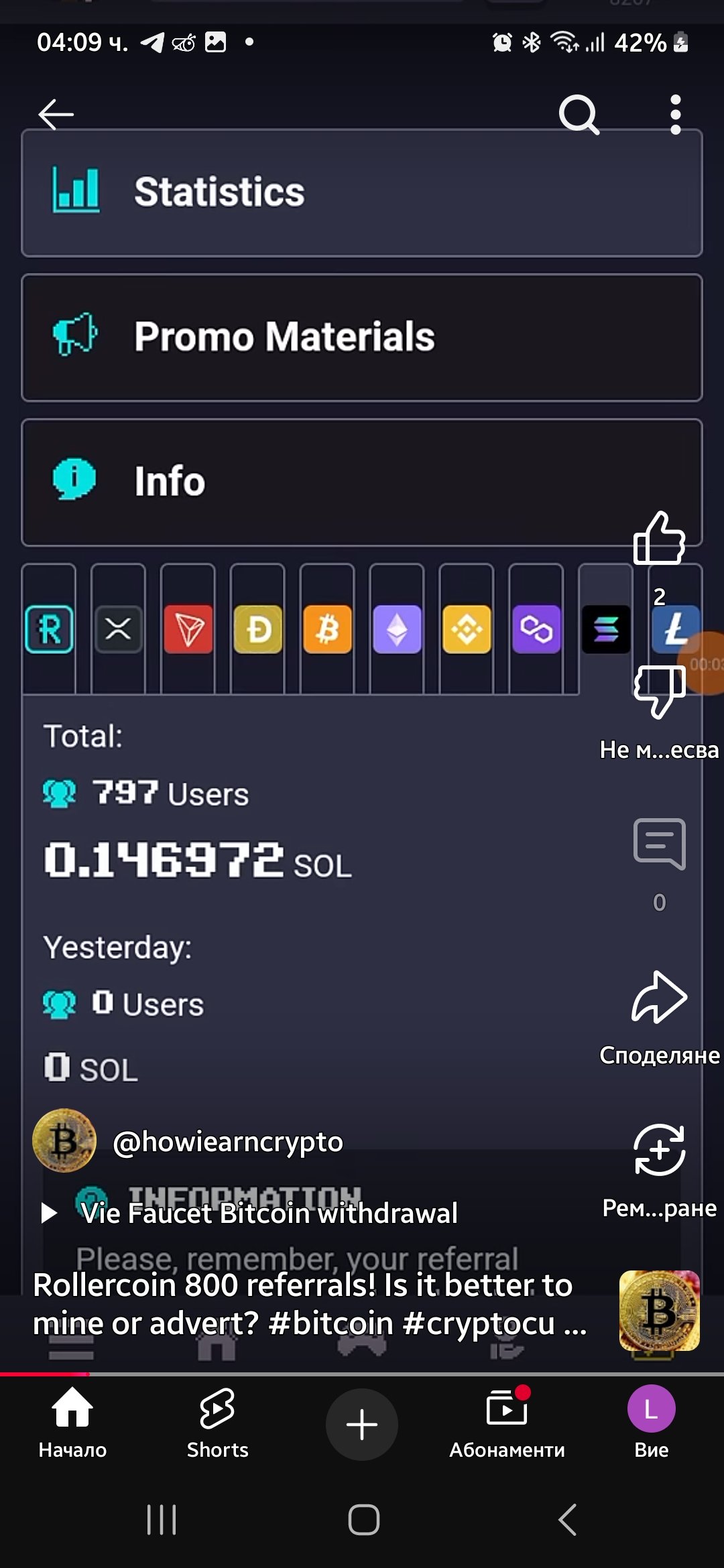Tap the system home button

pos(363,1519)
